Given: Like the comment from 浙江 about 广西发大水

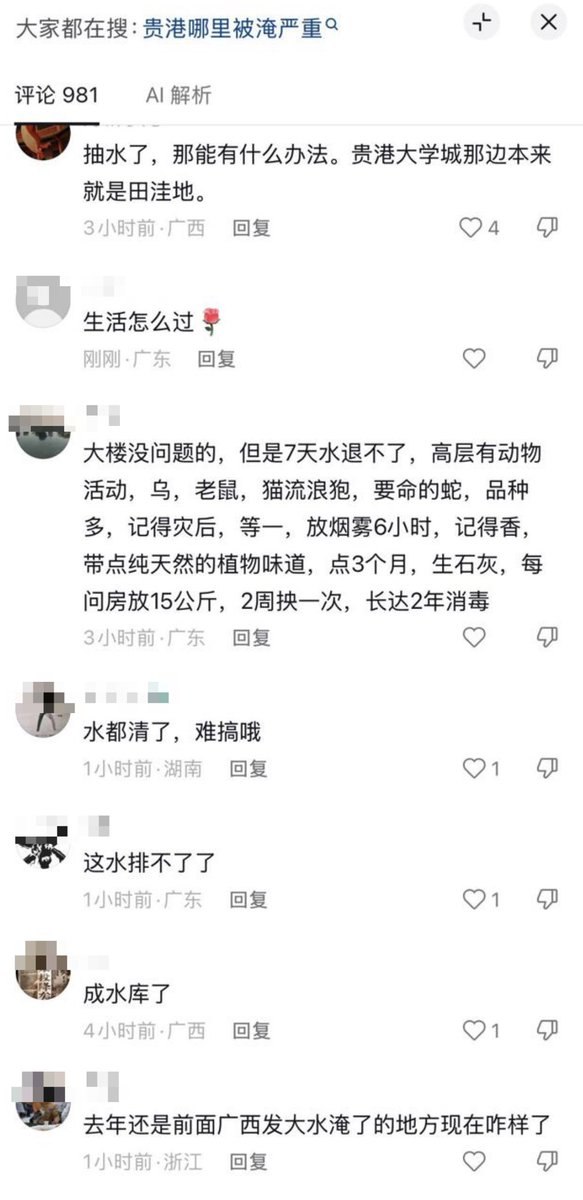Looking at the screenshot, I should click(473, 1161).
